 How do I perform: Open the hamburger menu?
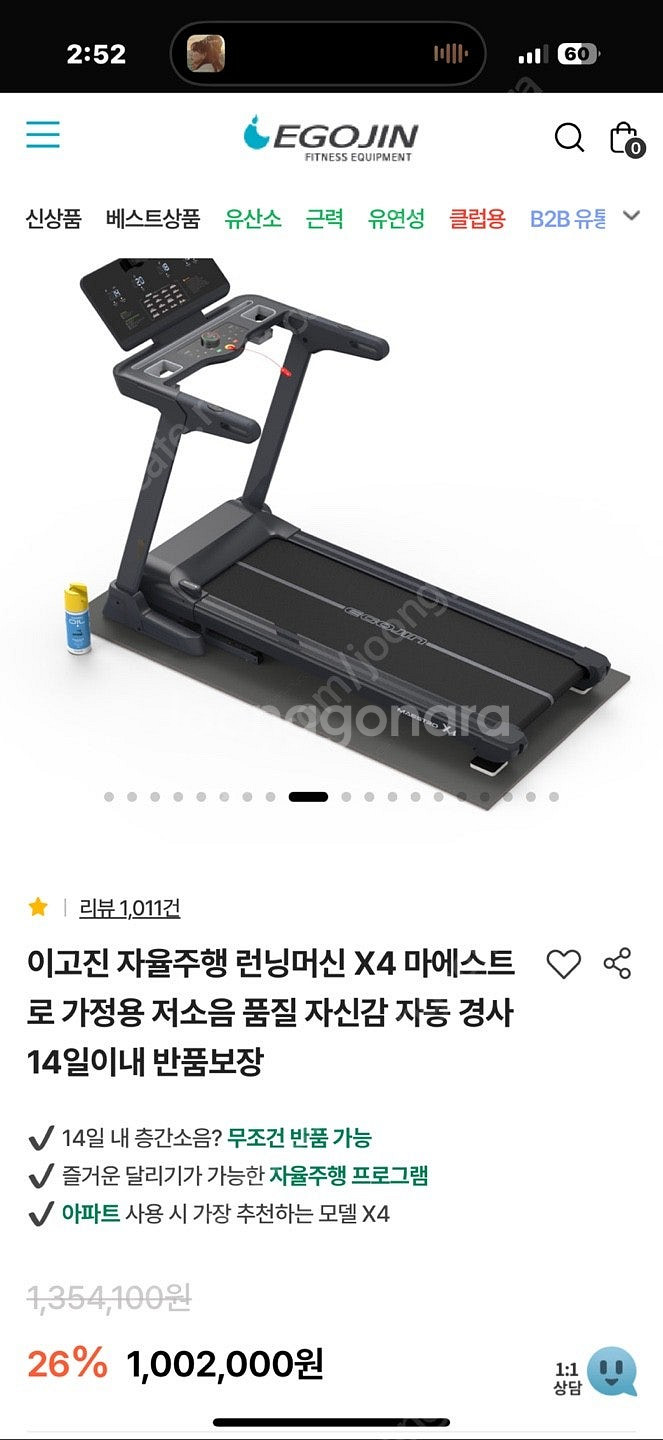tap(43, 135)
